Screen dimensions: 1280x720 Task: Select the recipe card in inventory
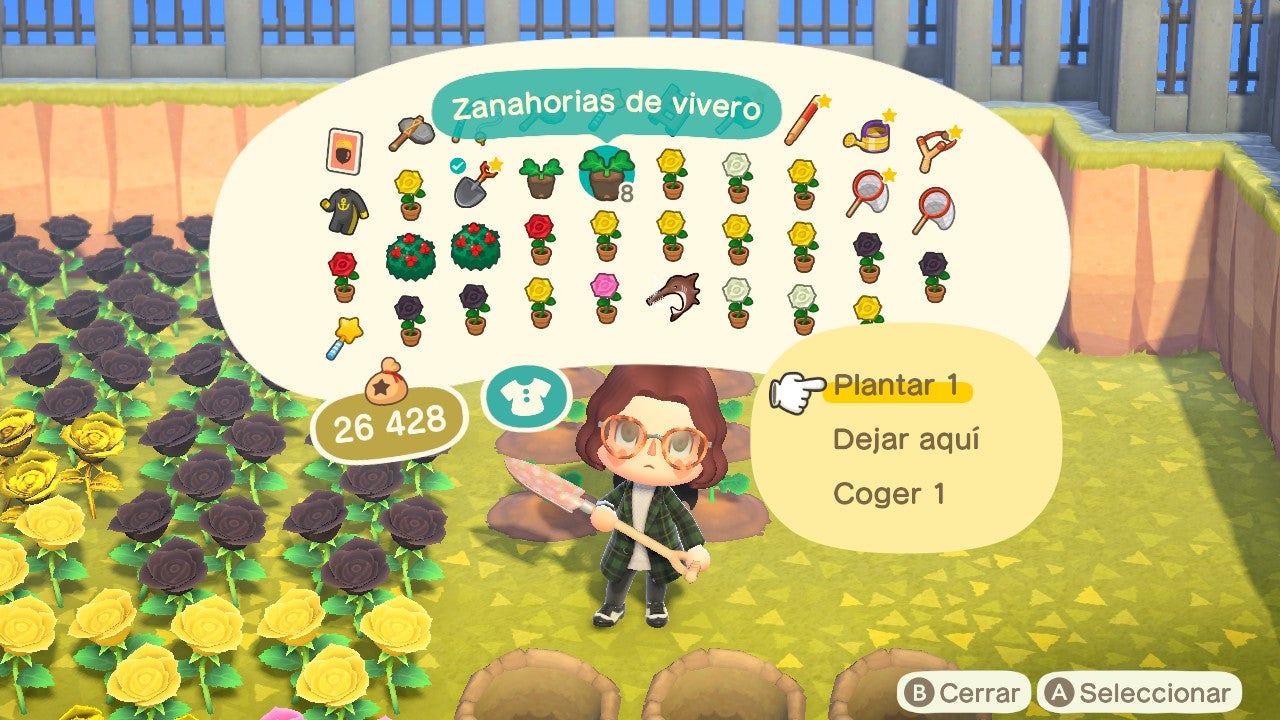pos(344,150)
